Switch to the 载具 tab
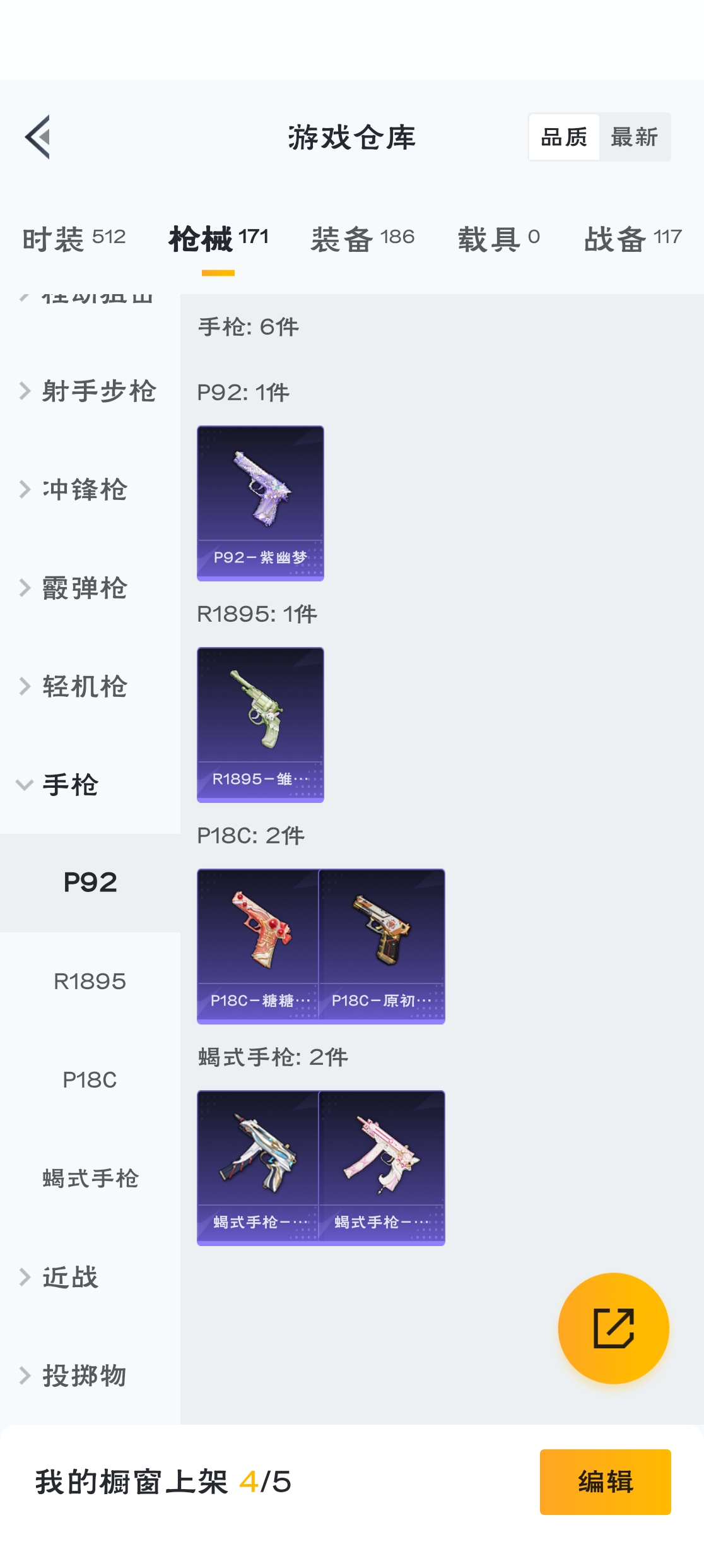Viewport: 704px width, 1568px height. (x=499, y=239)
